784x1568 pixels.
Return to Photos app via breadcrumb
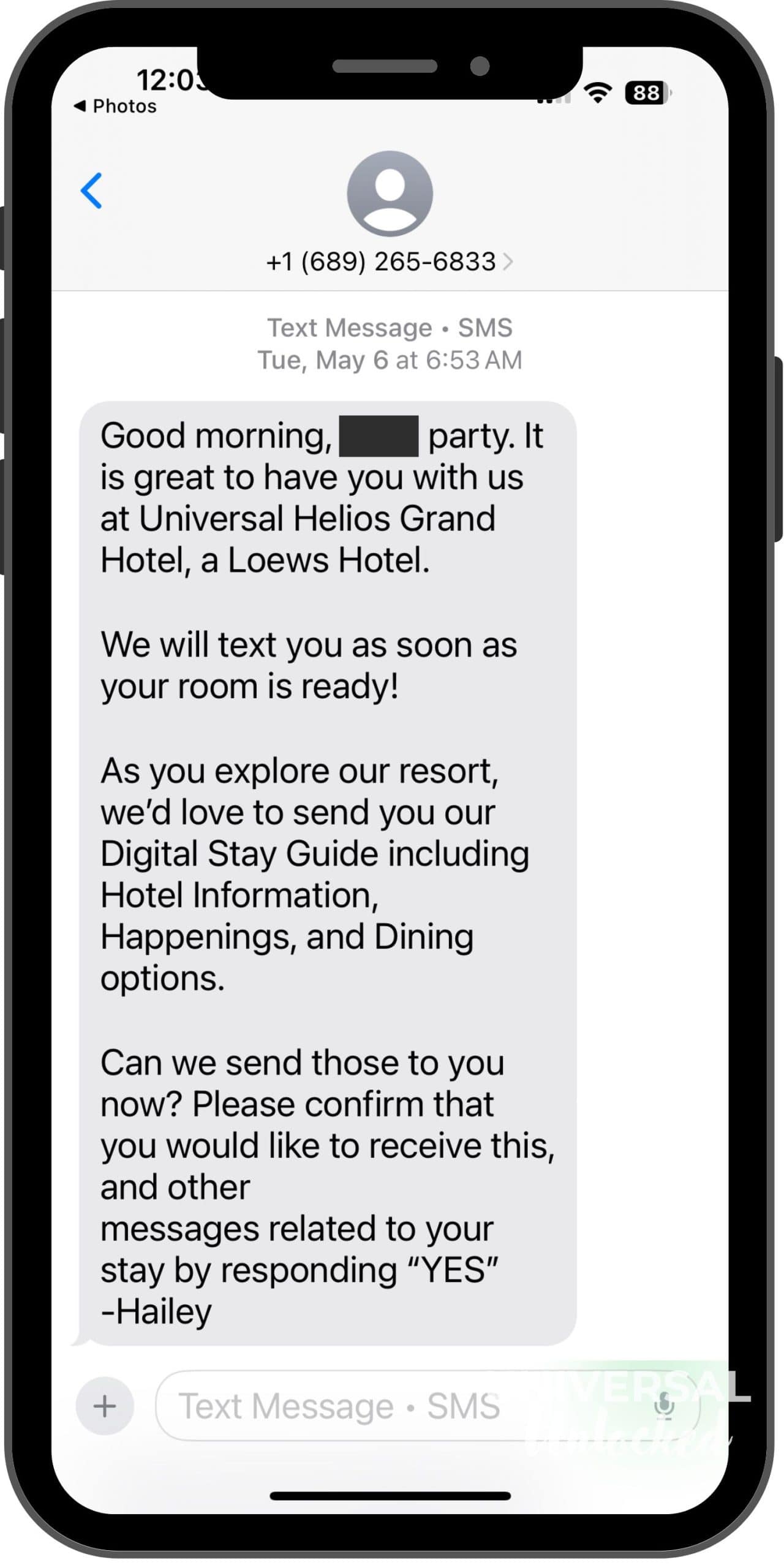(x=116, y=106)
